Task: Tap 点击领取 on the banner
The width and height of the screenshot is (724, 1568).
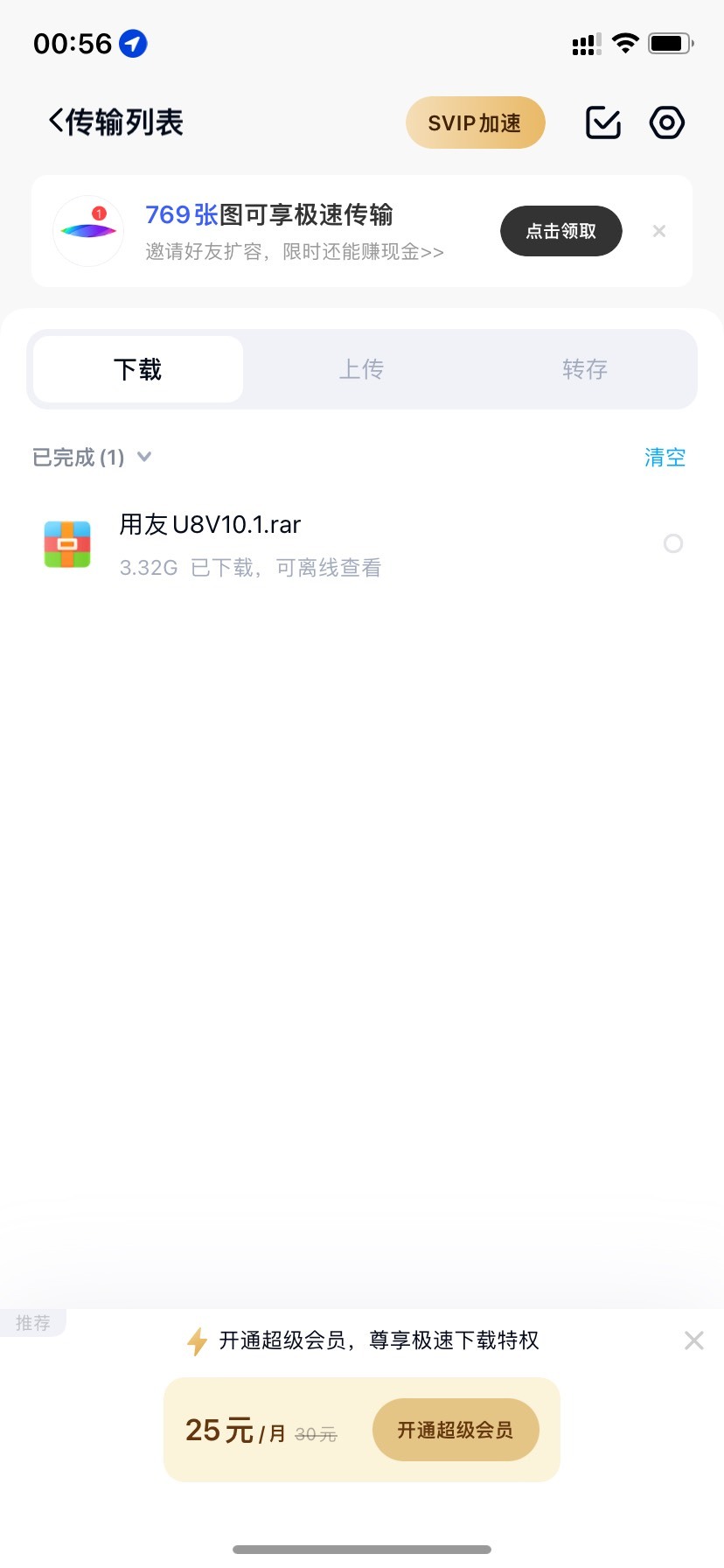Action: pyautogui.click(x=561, y=231)
